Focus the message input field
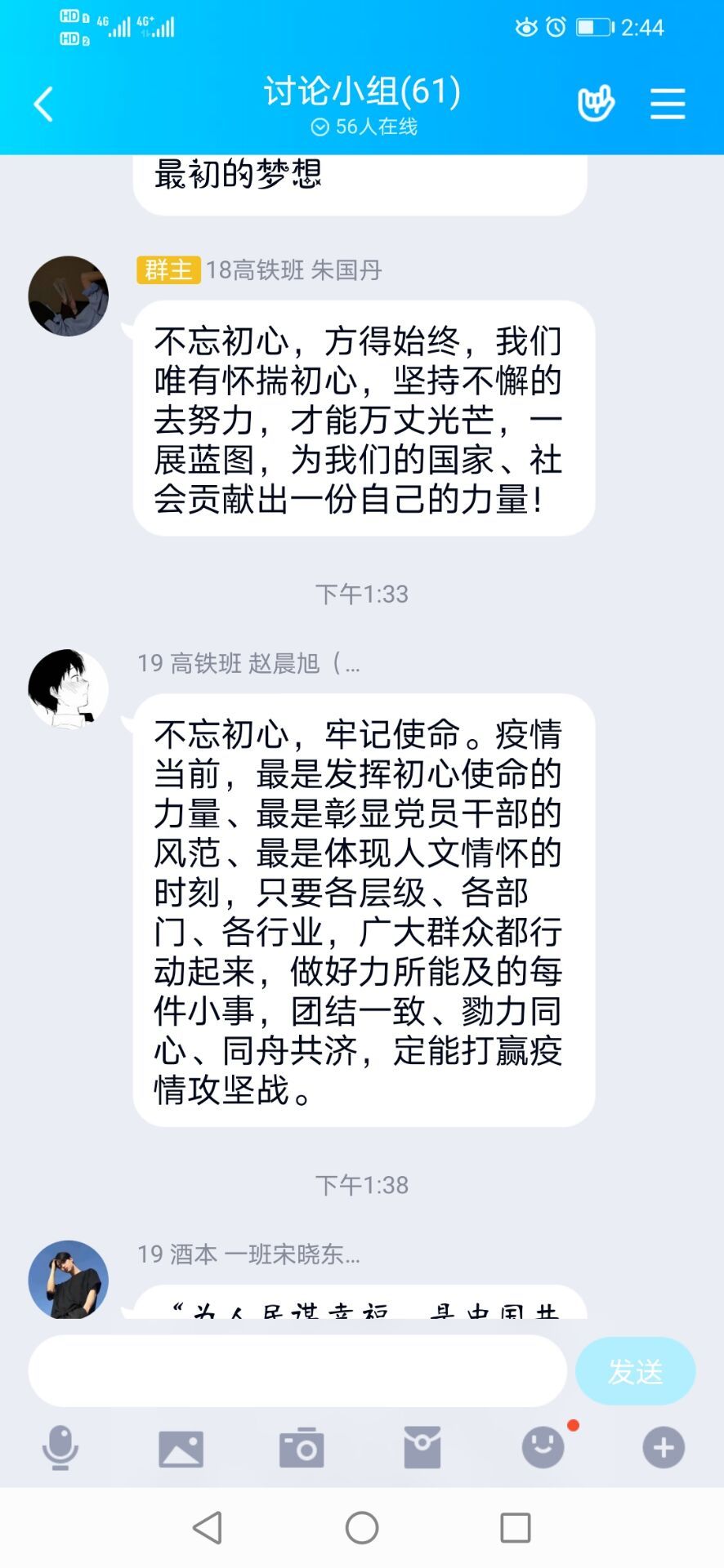This screenshot has height=1568, width=724. click(297, 1370)
